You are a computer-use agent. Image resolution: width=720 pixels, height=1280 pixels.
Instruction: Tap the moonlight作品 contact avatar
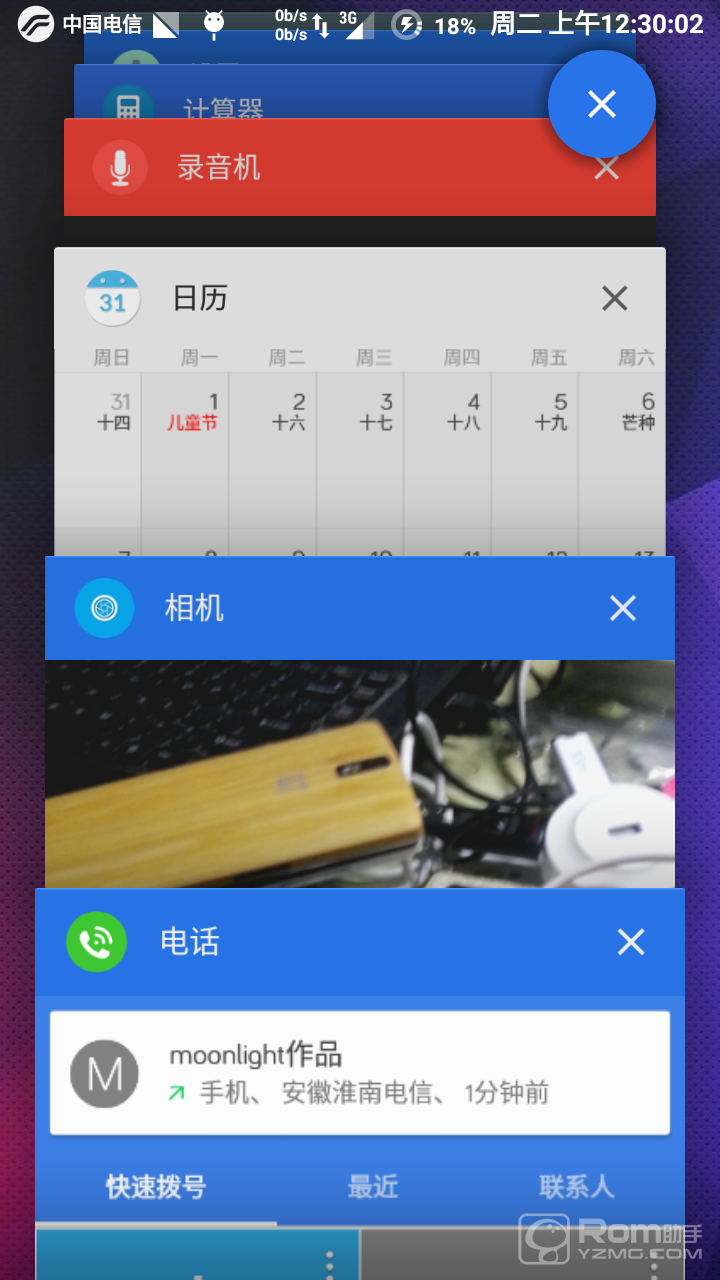106,1073
